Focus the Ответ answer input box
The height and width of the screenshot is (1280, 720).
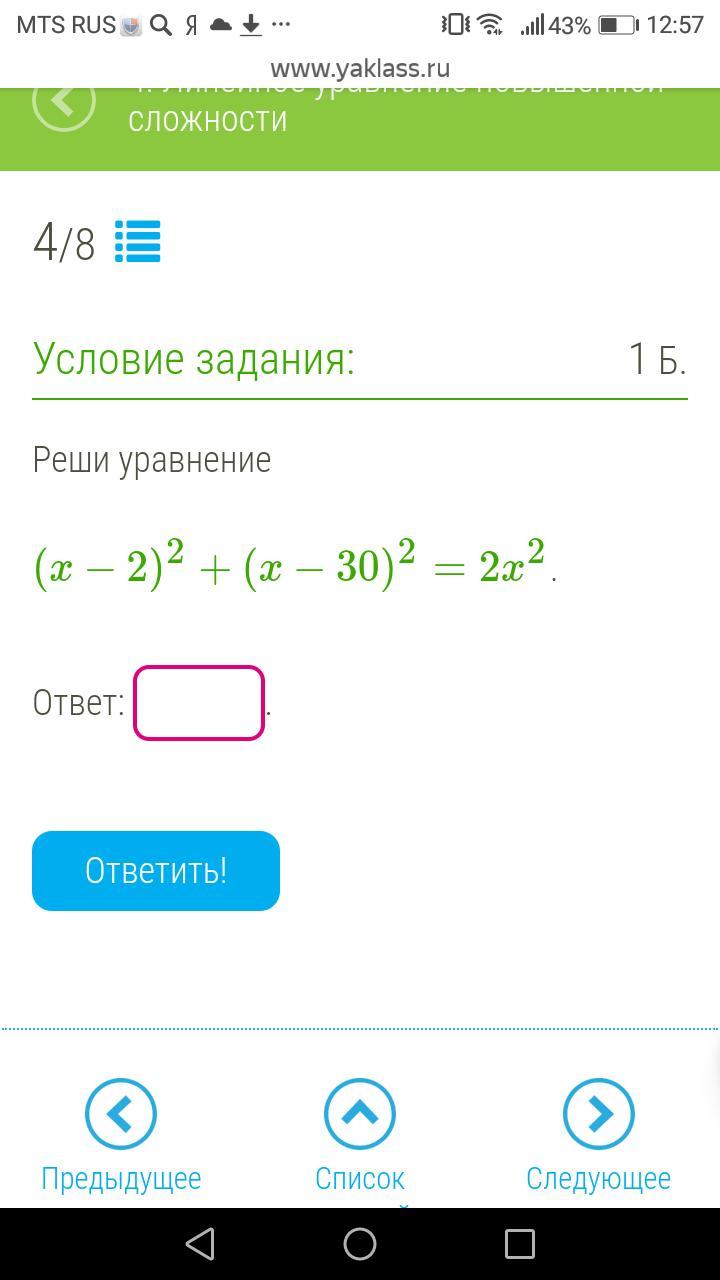click(x=199, y=703)
